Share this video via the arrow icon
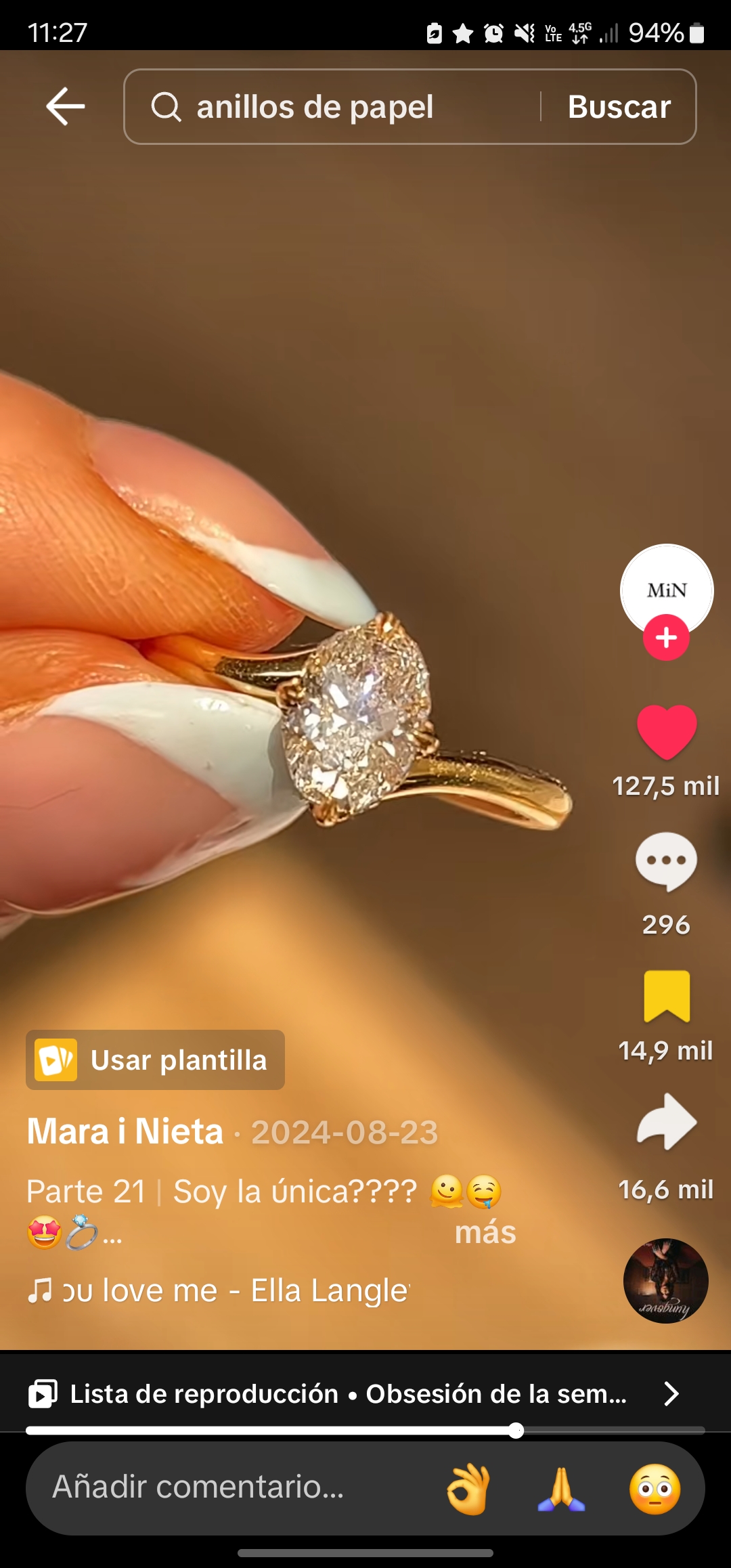The image size is (731, 1568). pos(667,1121)
